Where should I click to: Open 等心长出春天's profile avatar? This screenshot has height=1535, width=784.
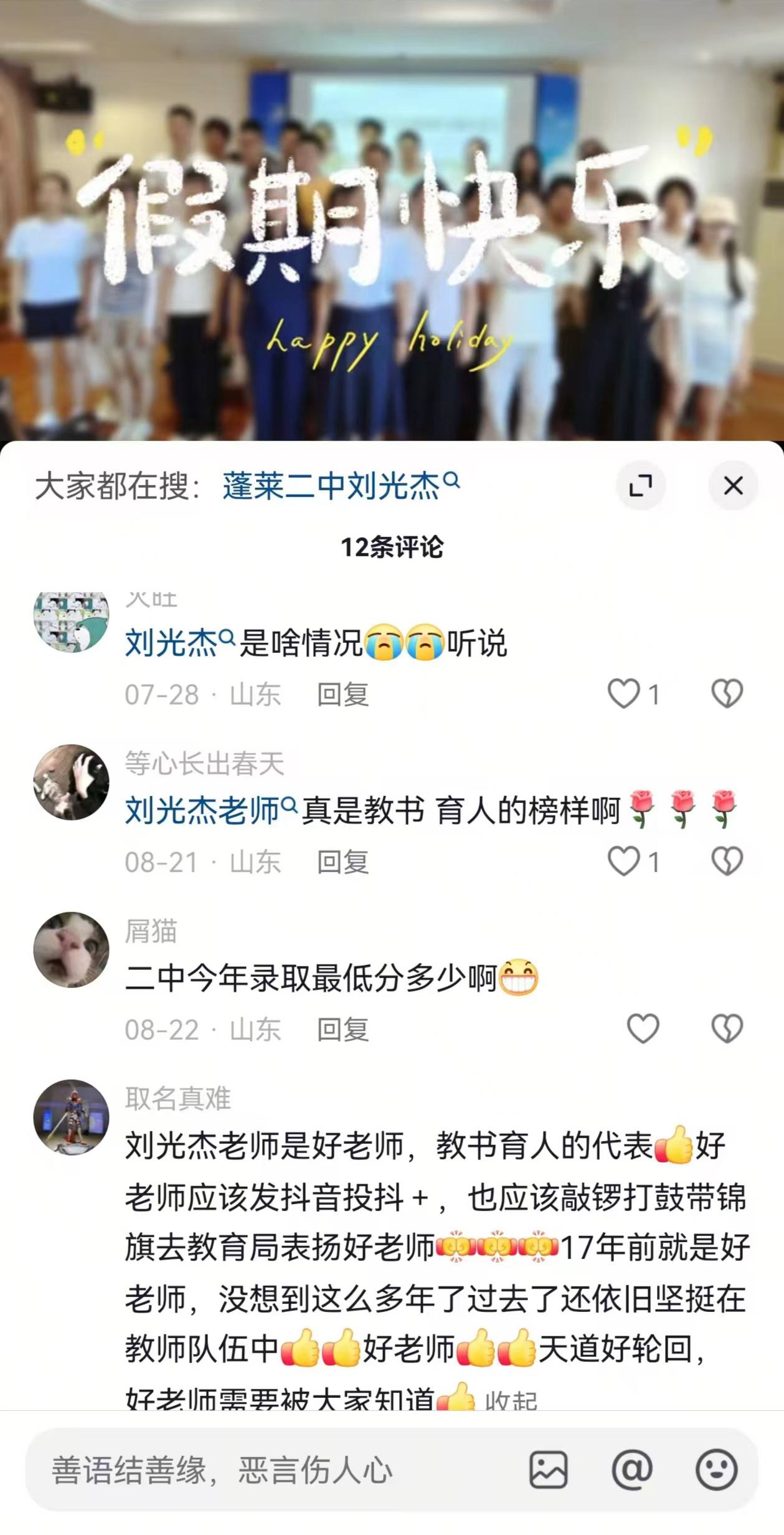point(71,782)
